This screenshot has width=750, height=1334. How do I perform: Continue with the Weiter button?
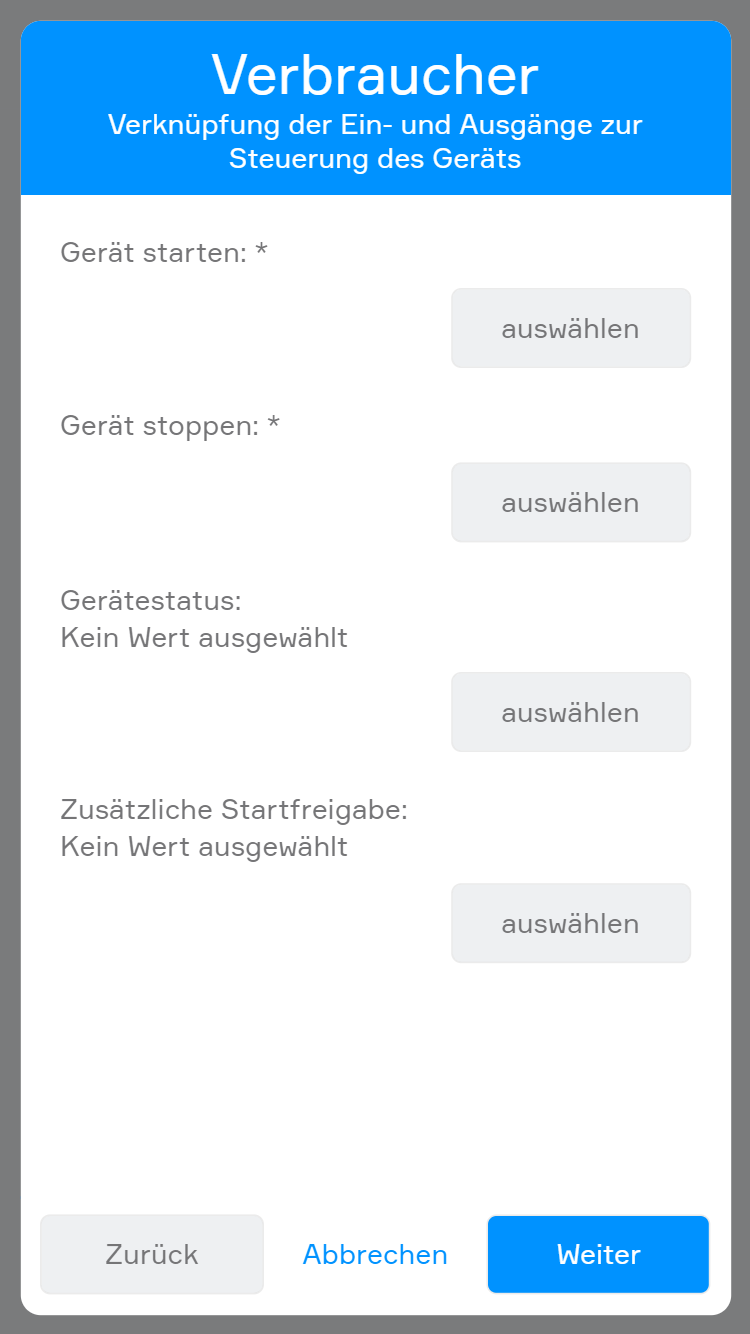(x=598, y=1254)
